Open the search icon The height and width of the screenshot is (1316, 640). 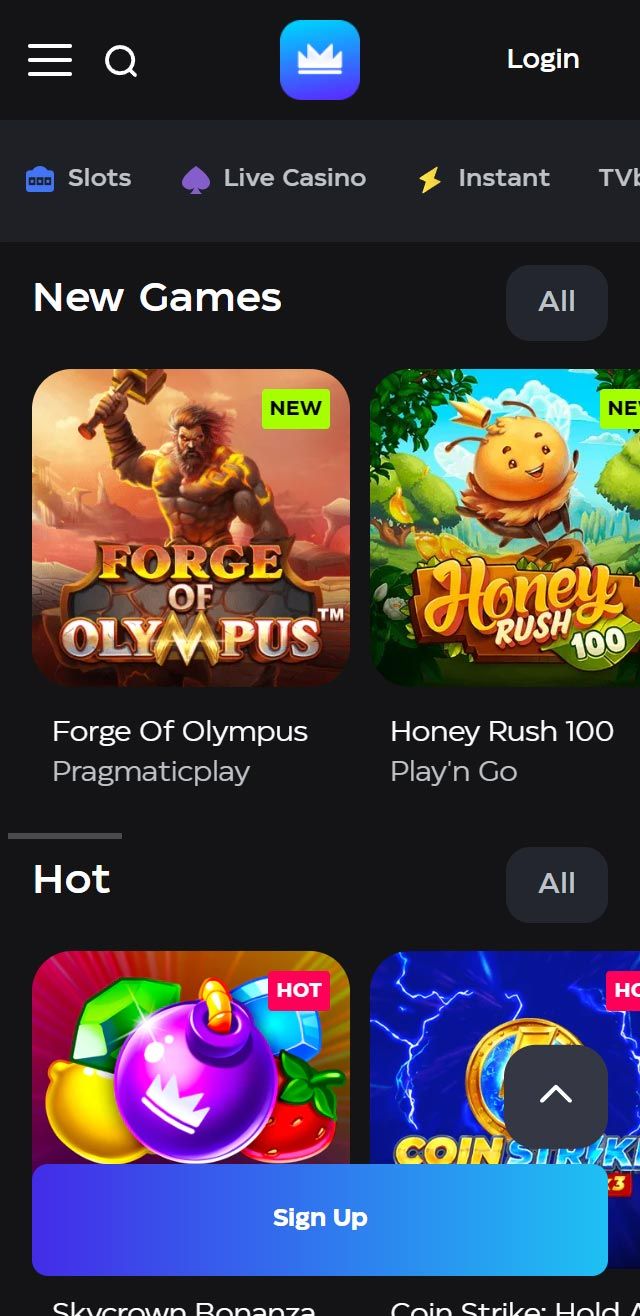tap(121, 61)
